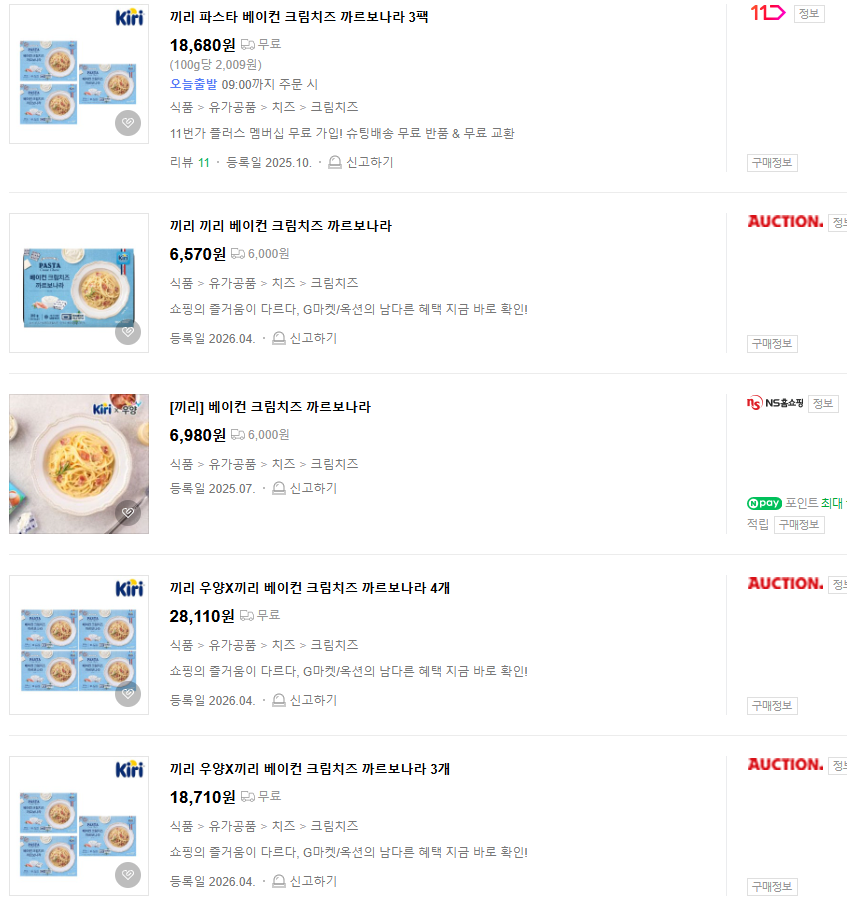Open 구매정보 for the 11번가 listing
This screenshot has height=909, width=847.
[x=772, y=163]
